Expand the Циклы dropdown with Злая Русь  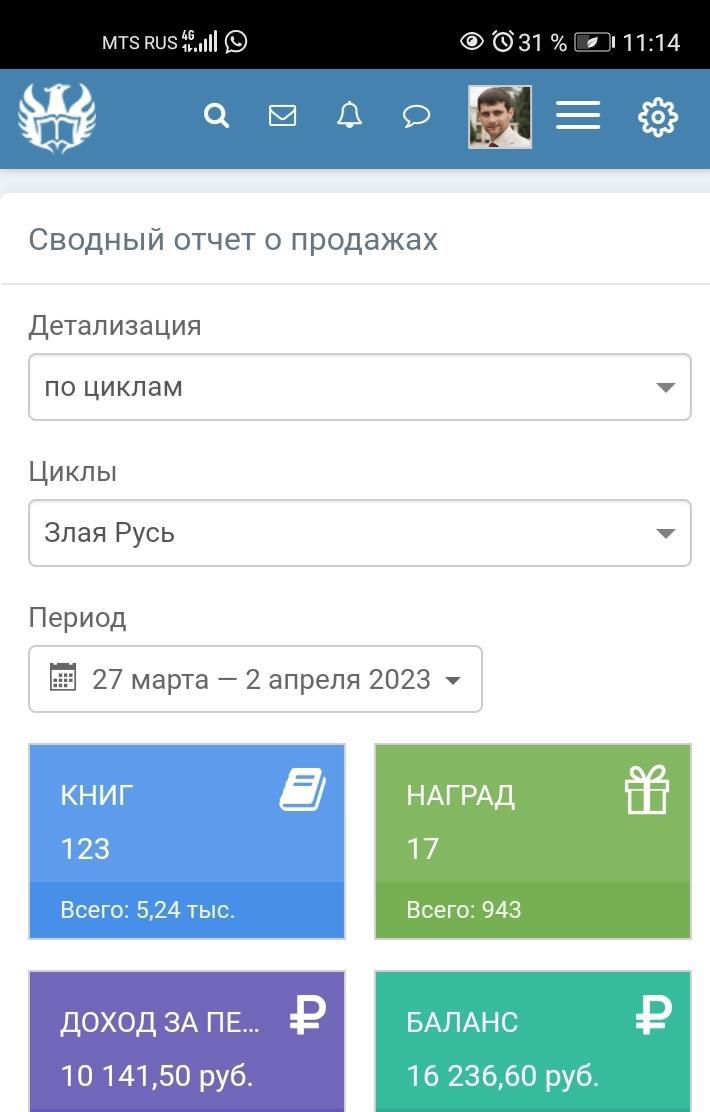click(x=360, y=533)
